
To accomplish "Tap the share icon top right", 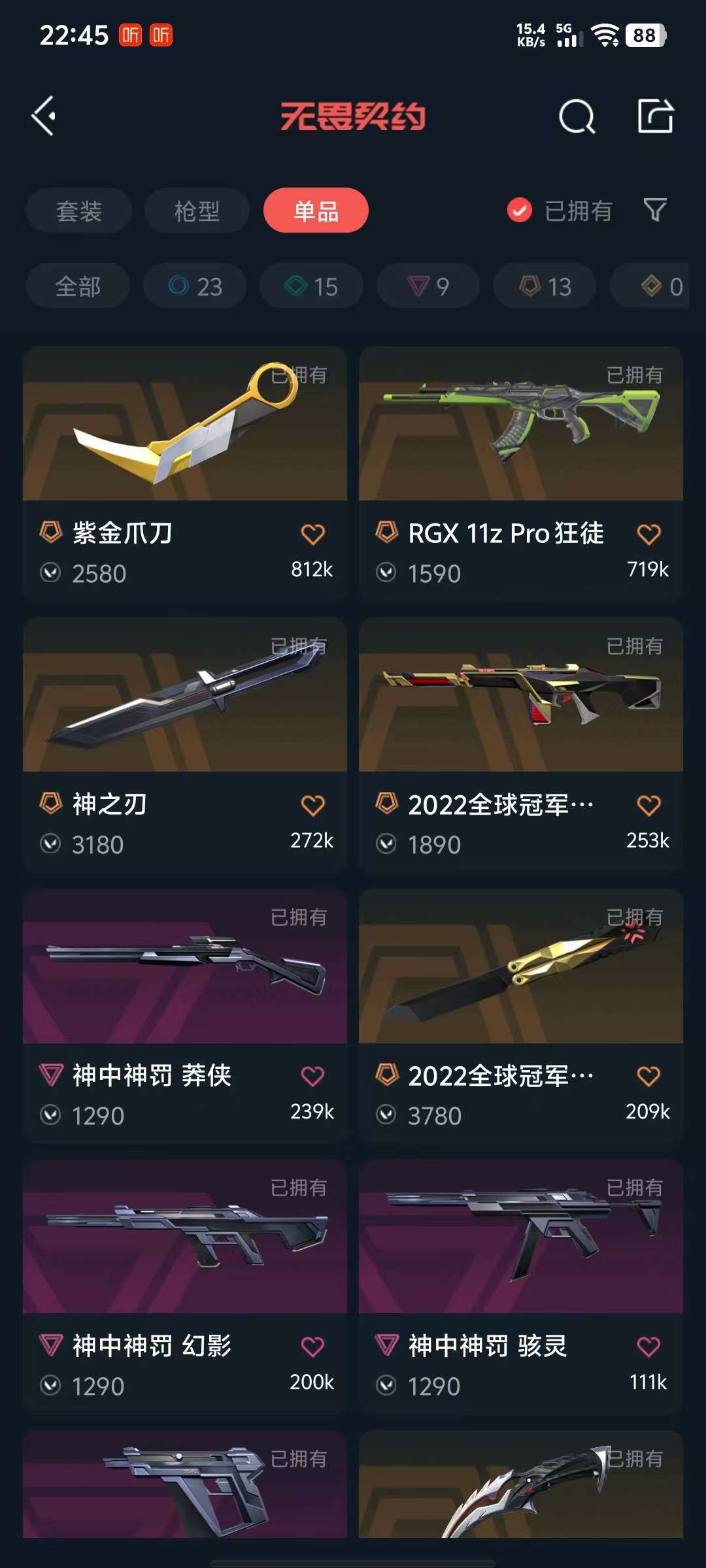I will click(656, 115).
